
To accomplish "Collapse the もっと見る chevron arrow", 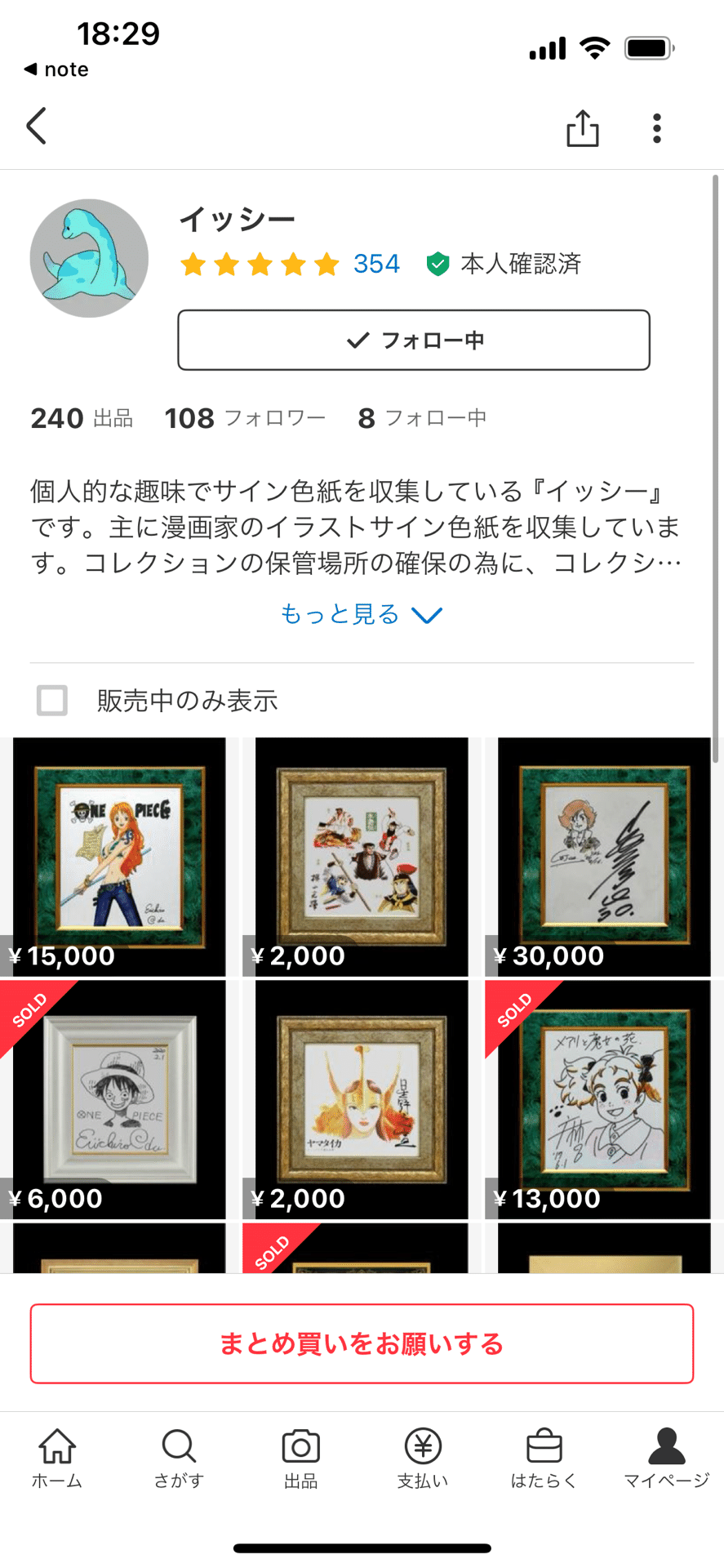I will pos(428,615).
